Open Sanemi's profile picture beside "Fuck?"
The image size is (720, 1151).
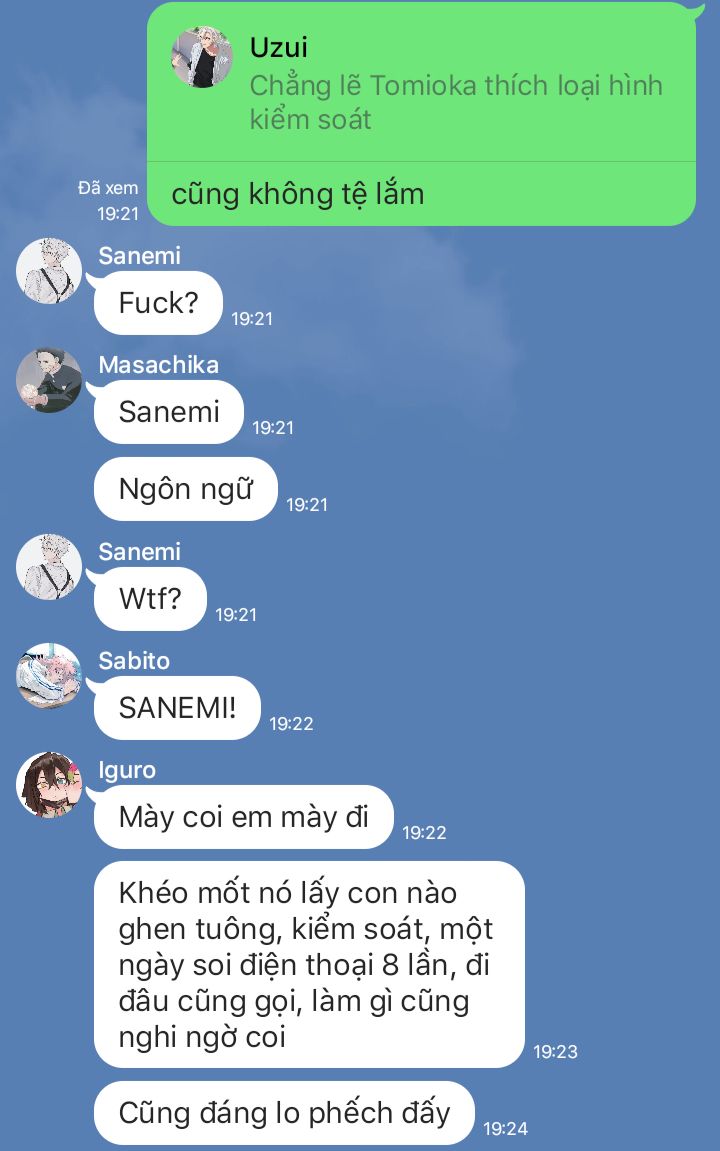[x=49, y=271]
